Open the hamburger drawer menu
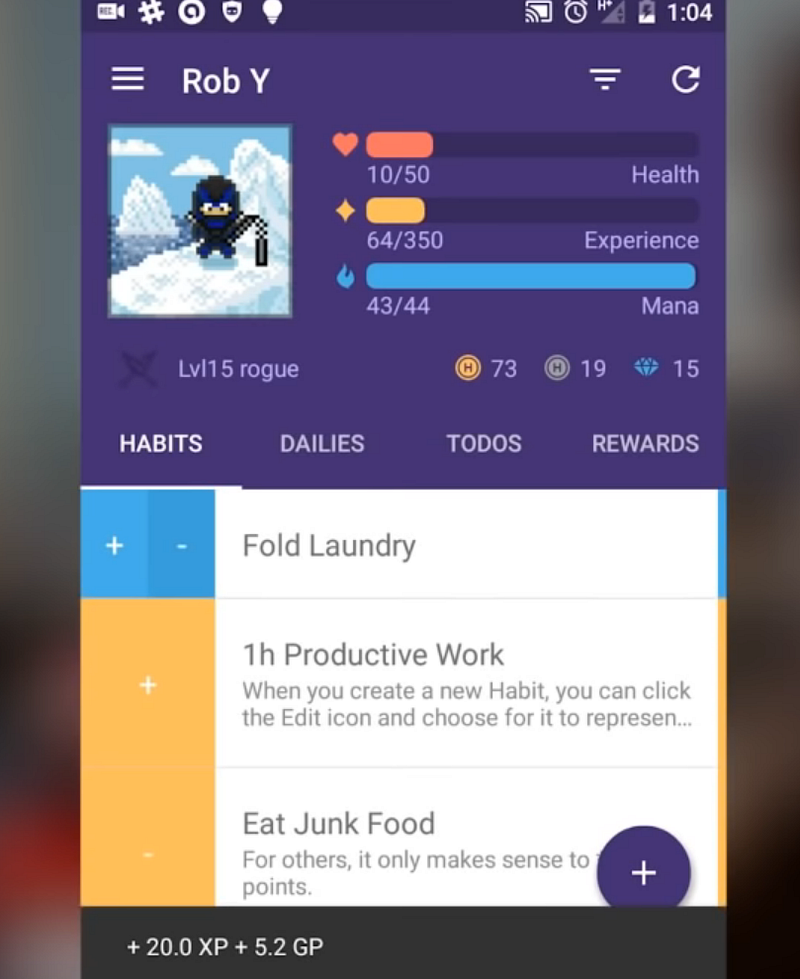Screen dimensions: 800x979 [x=127, y=80]
